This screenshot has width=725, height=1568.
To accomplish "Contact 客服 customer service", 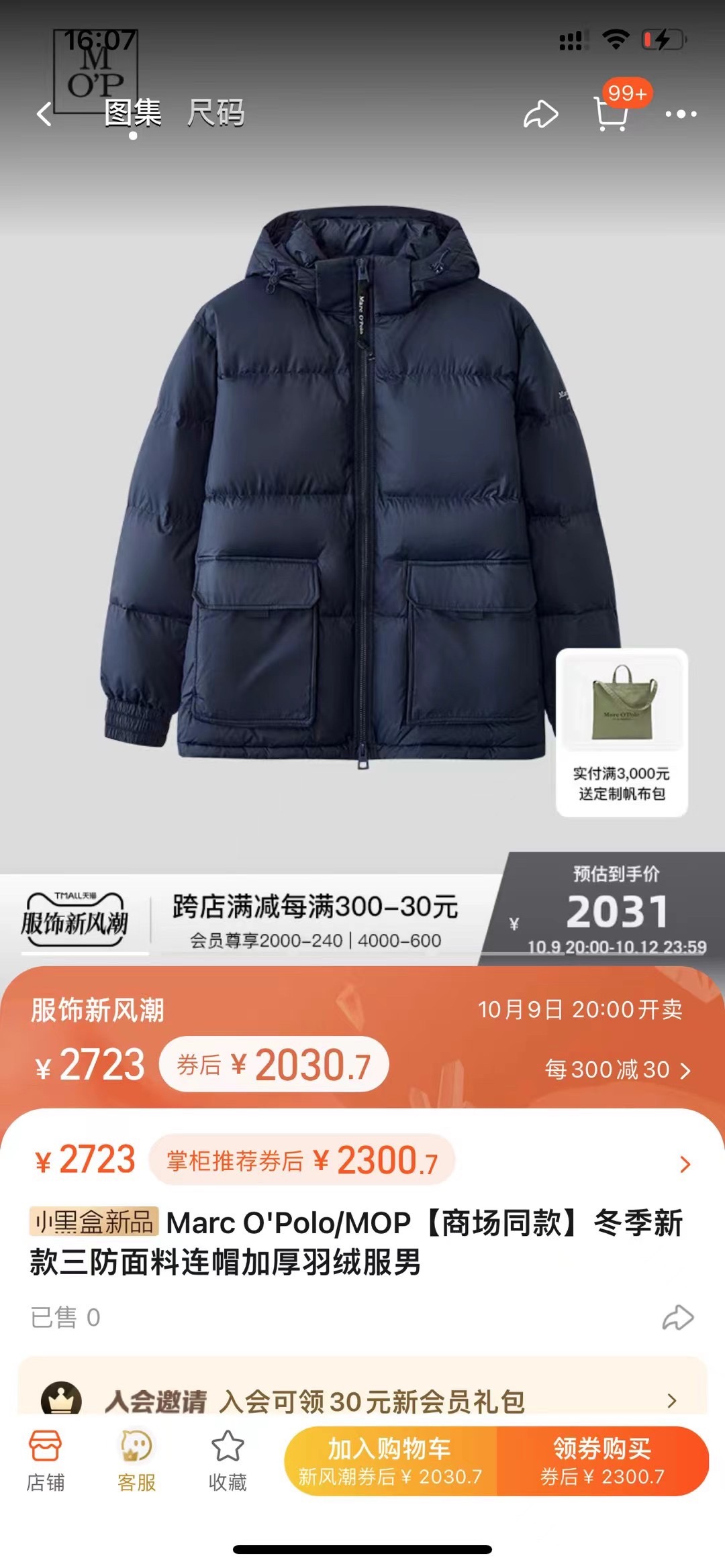I will coord(136,1461).
